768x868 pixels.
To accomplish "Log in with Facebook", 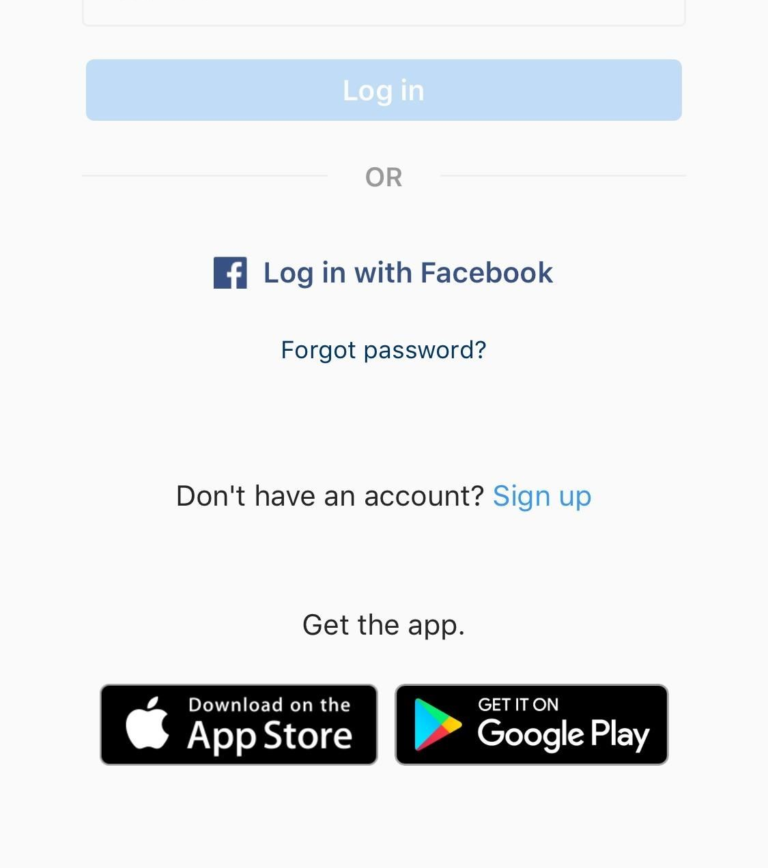I will pyautogui.click(x=383, y=273).
